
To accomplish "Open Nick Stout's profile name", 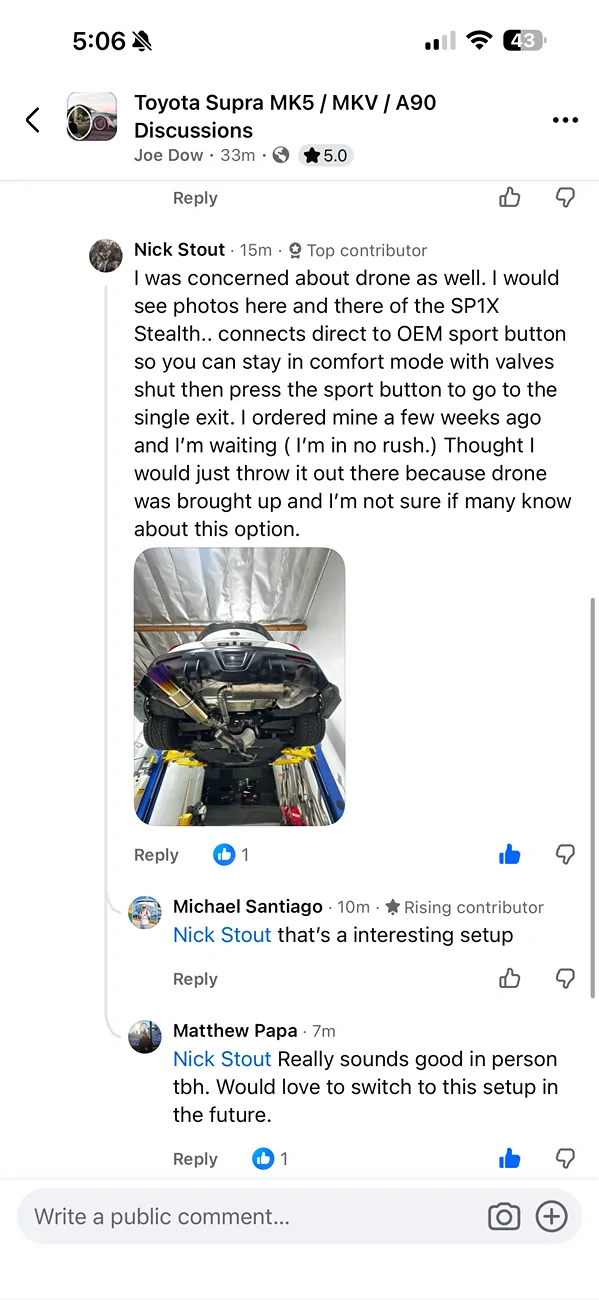I will pyautogui.click(x=180, y=250).
